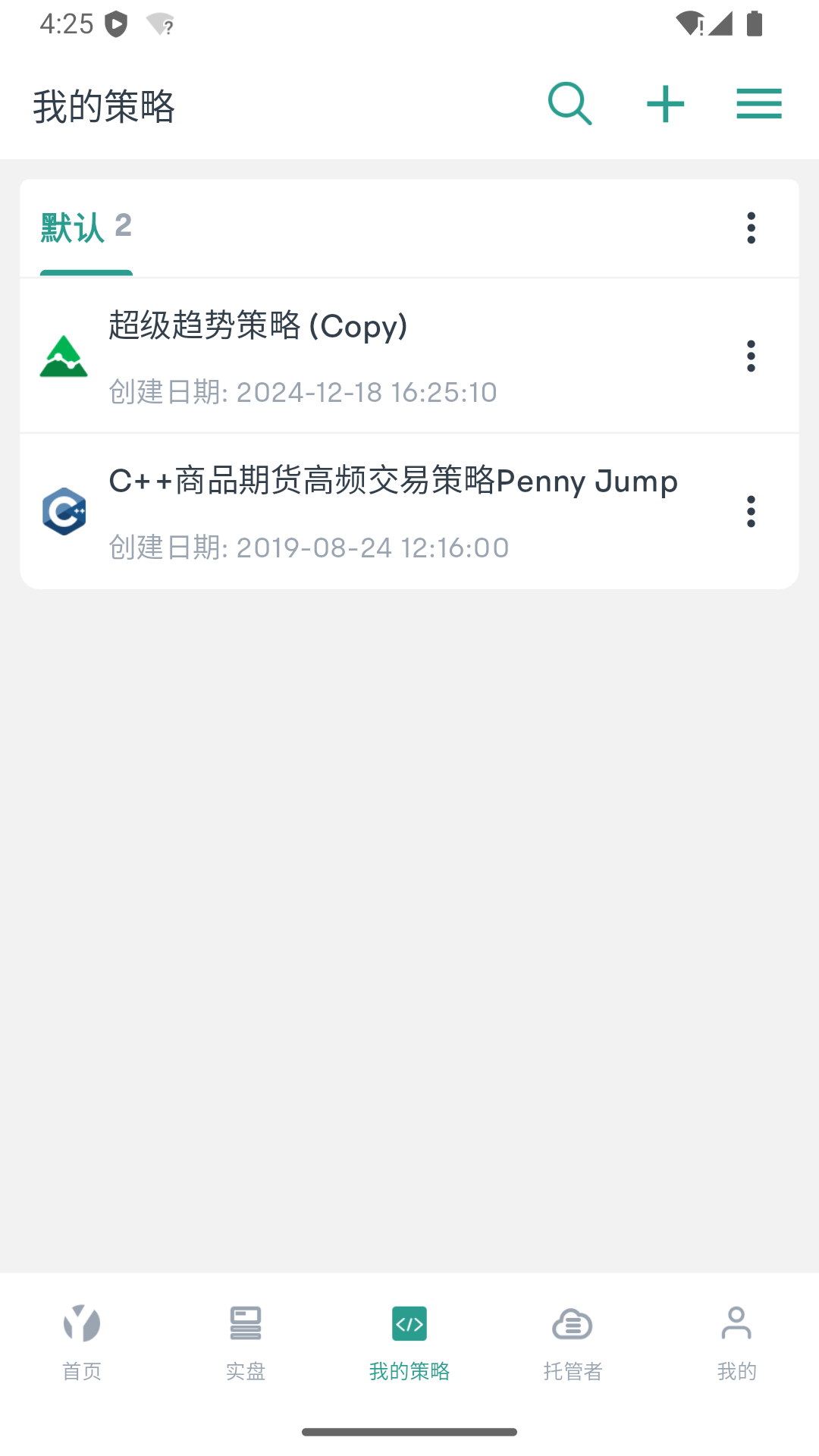This screenshot has width=819, height=1456.
Task: Open the 默认 group options menu
Action: tap(751, 228)
